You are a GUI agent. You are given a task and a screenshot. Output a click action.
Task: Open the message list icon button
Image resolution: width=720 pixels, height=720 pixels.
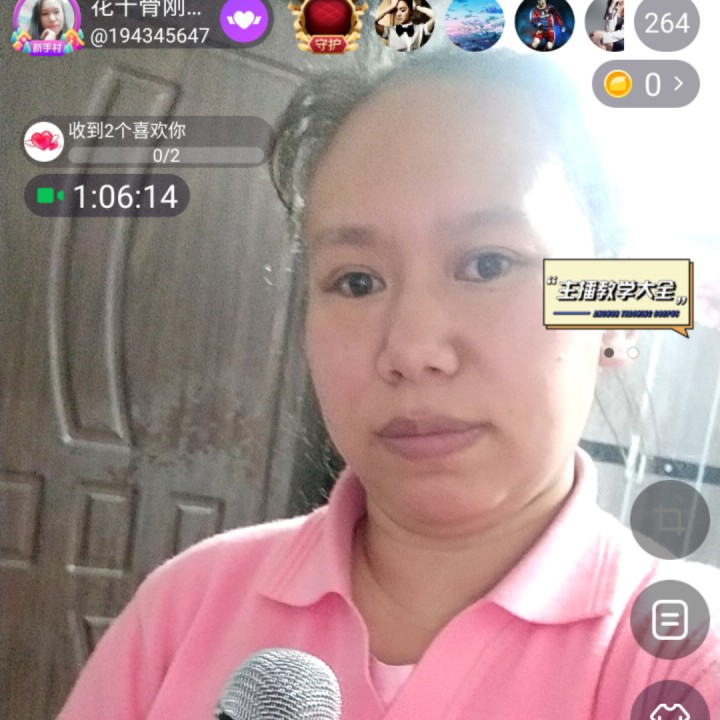point(669,620)
